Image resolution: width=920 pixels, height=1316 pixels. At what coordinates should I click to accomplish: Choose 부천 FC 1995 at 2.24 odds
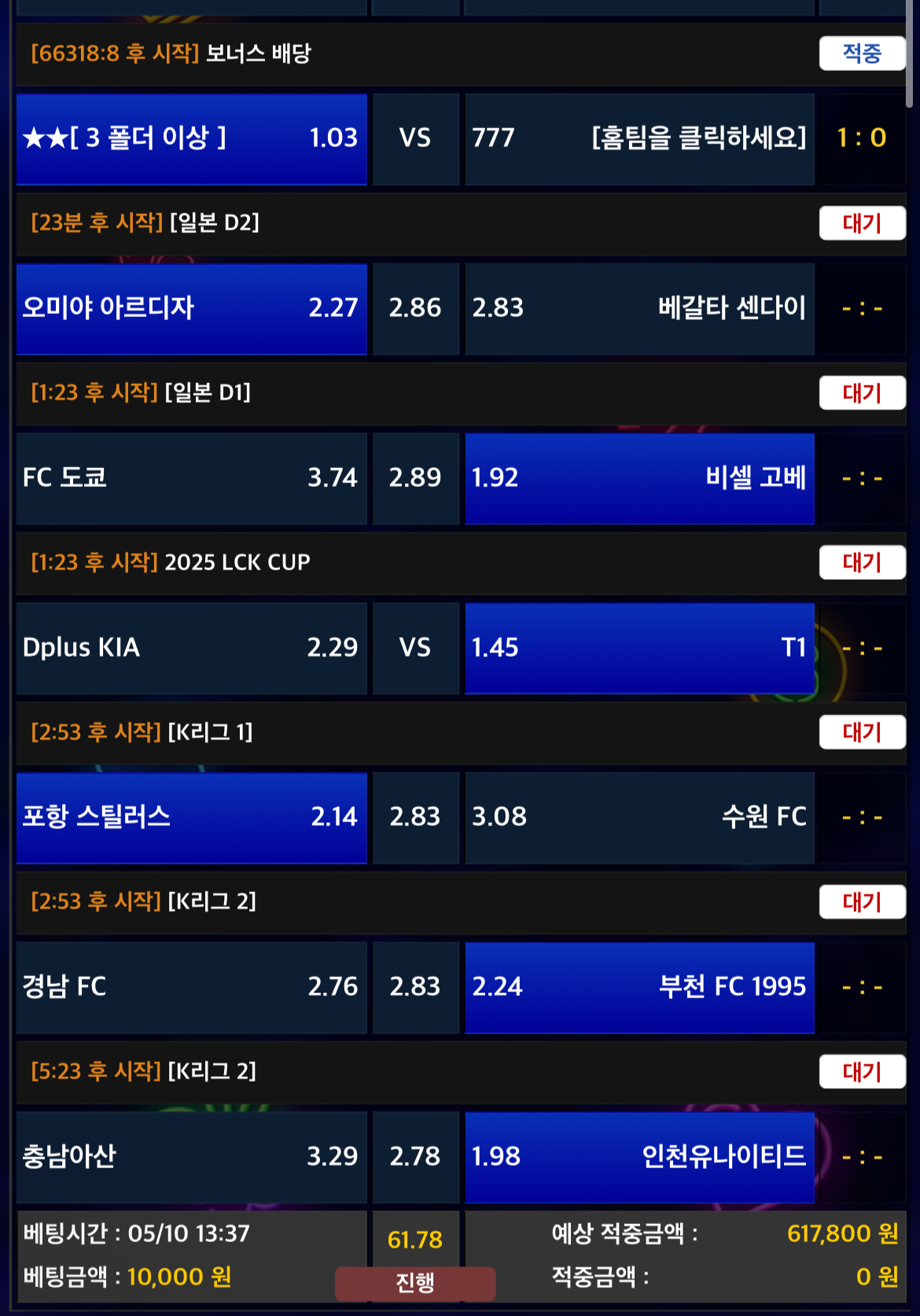tap(639, 987)
